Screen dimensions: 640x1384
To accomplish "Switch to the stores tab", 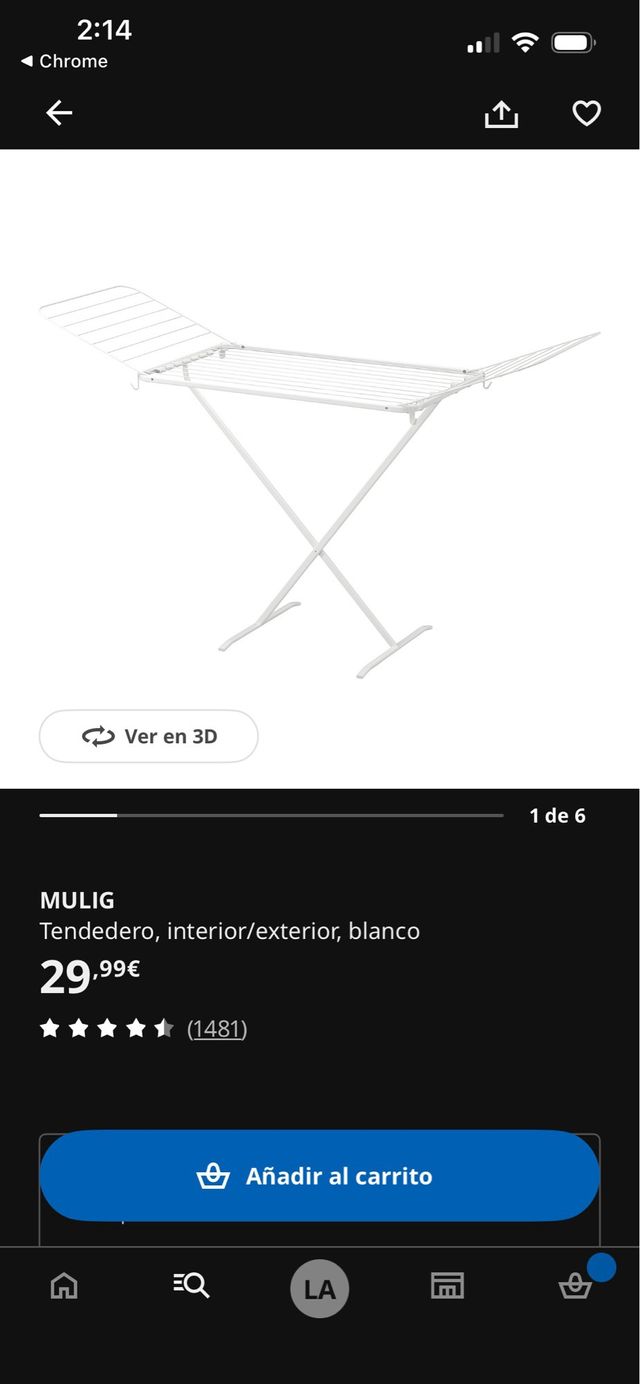I will [447, 1286].
